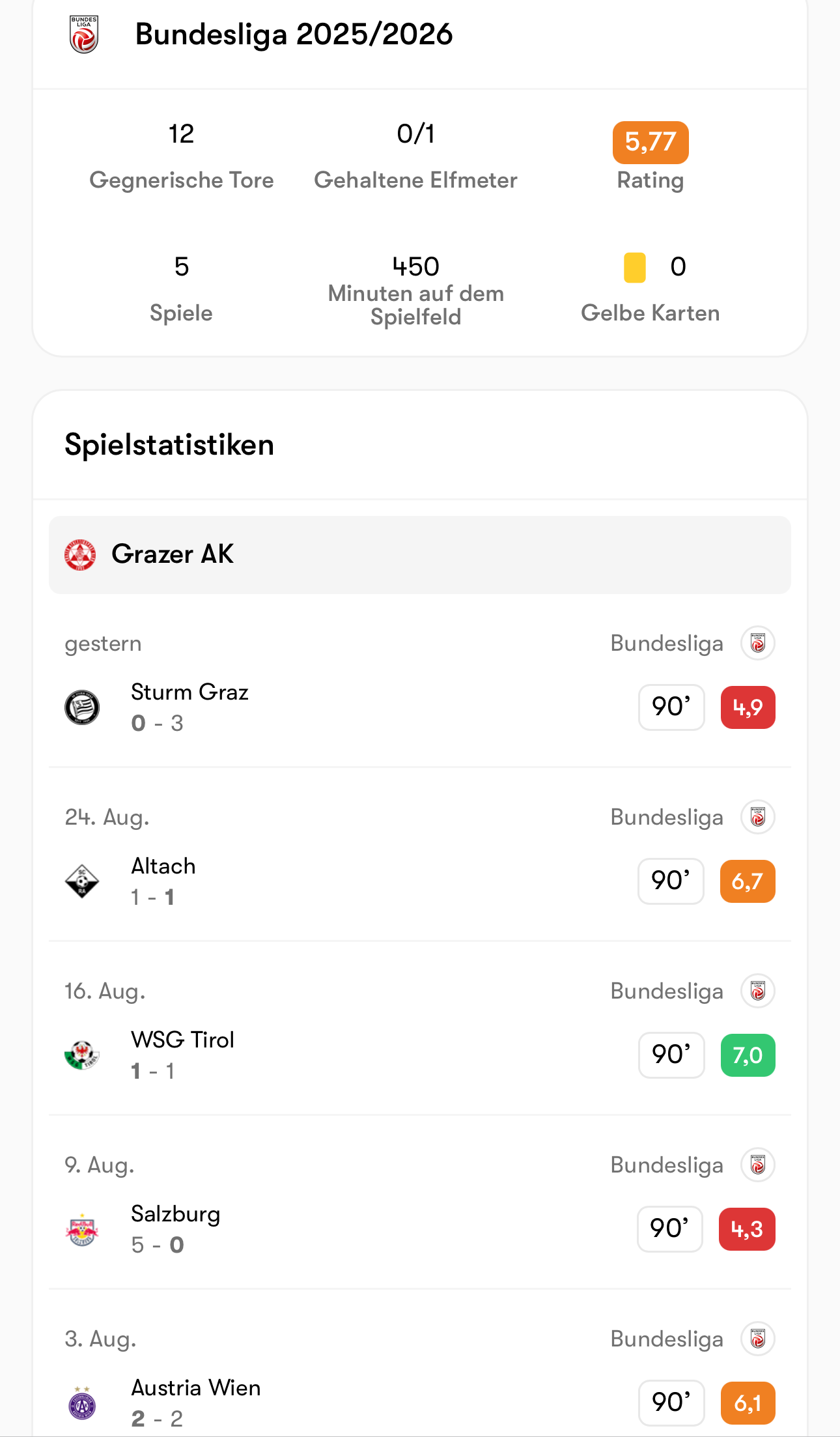The image size is (840, 1437).
Task: View the Altach match from 24. Aug.
Action: (420, 855)
